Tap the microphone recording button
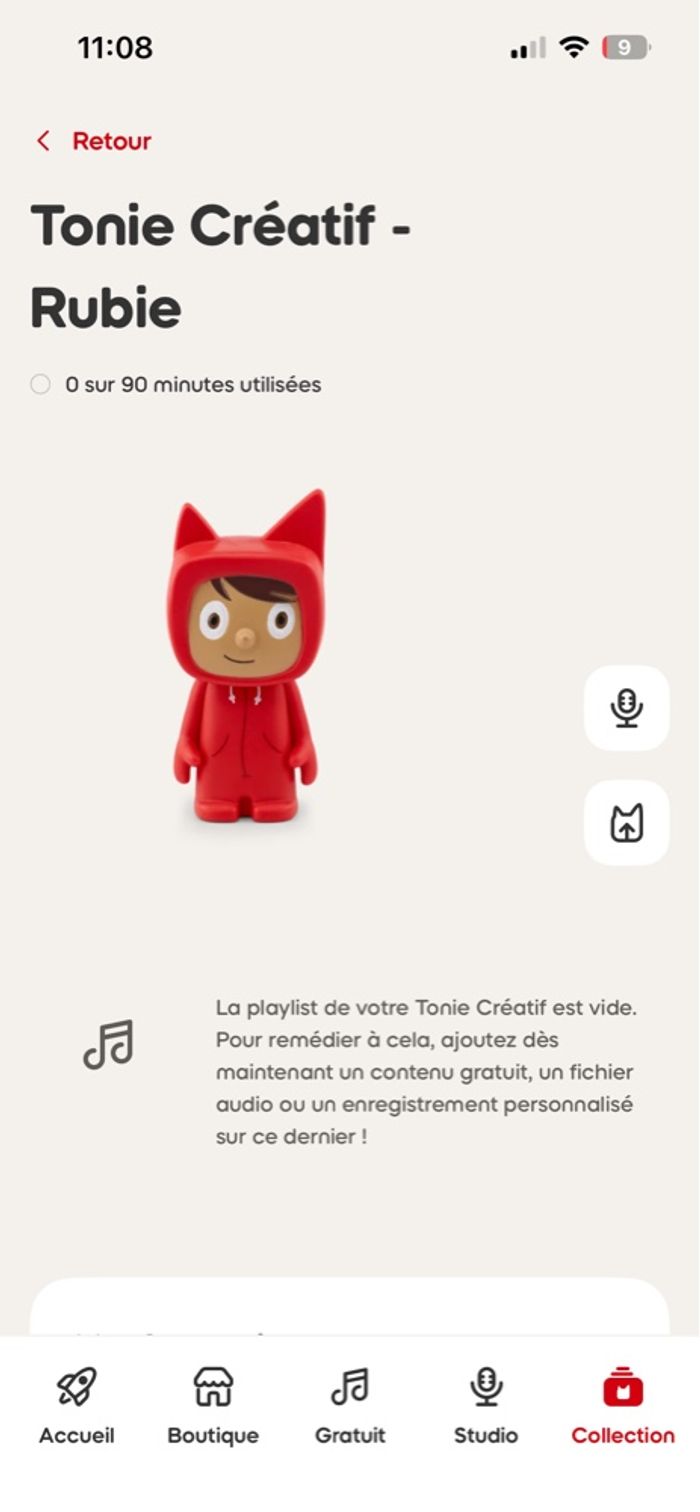Viewport: 700px width, 1512px height. click(x=627, y=708)
